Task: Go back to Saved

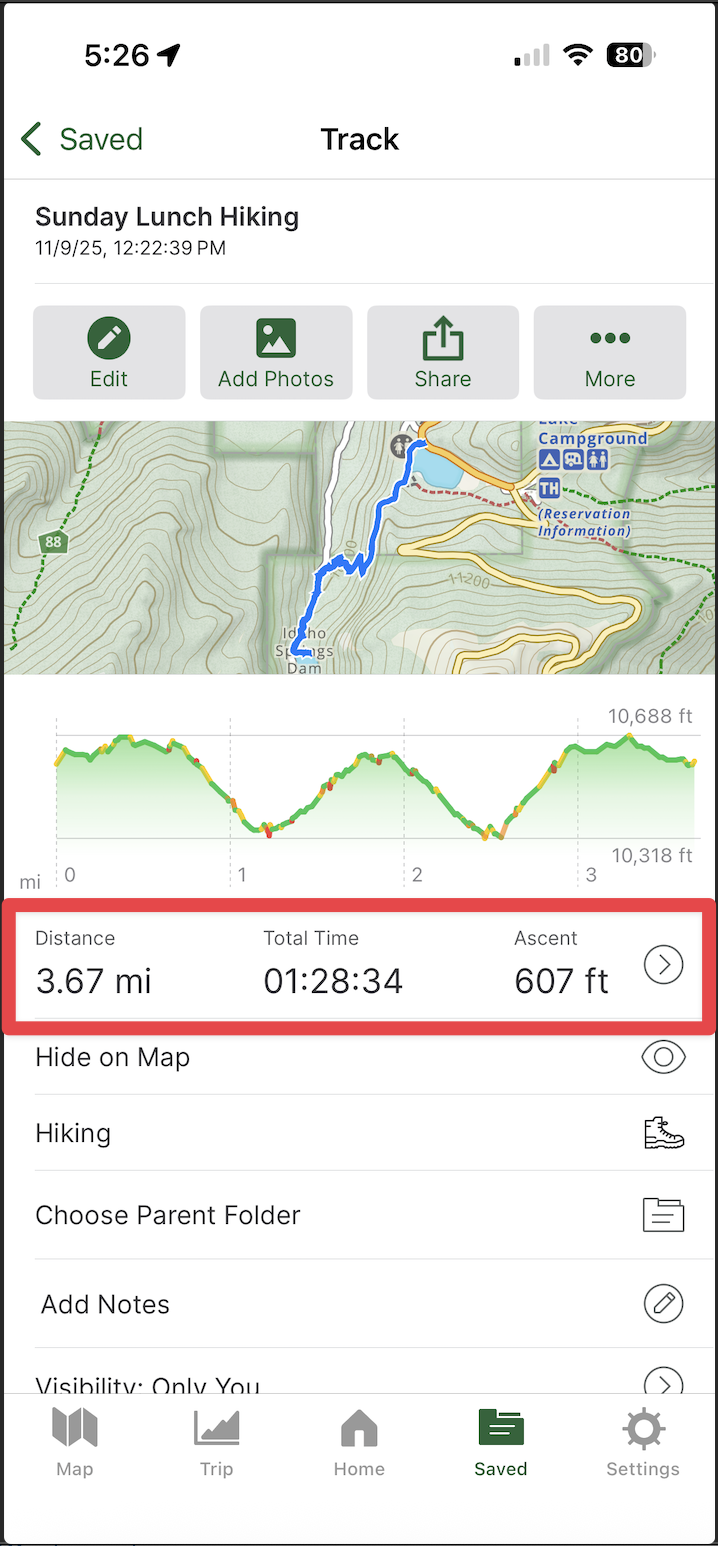Action: tap(82, 139)
